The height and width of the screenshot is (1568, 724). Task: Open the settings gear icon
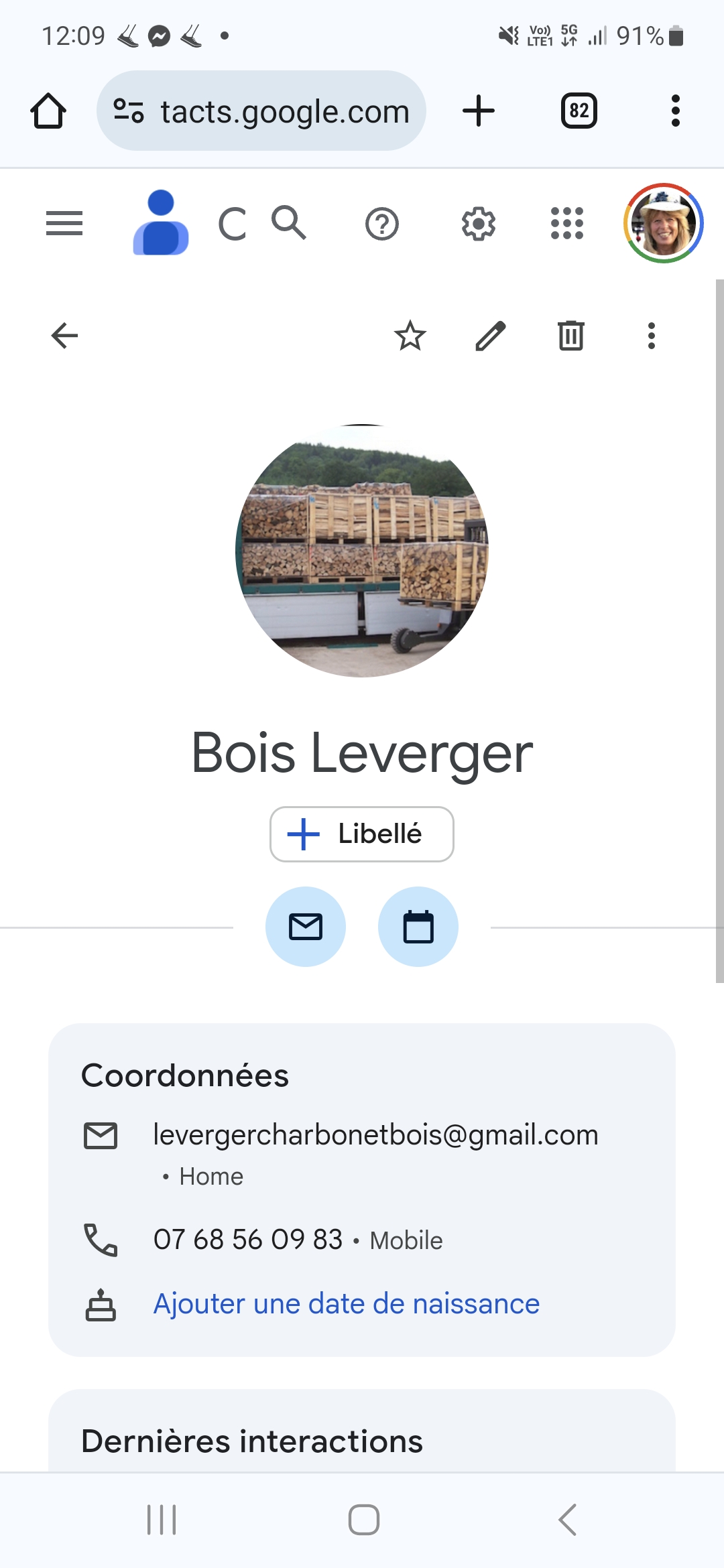[478, 224]
